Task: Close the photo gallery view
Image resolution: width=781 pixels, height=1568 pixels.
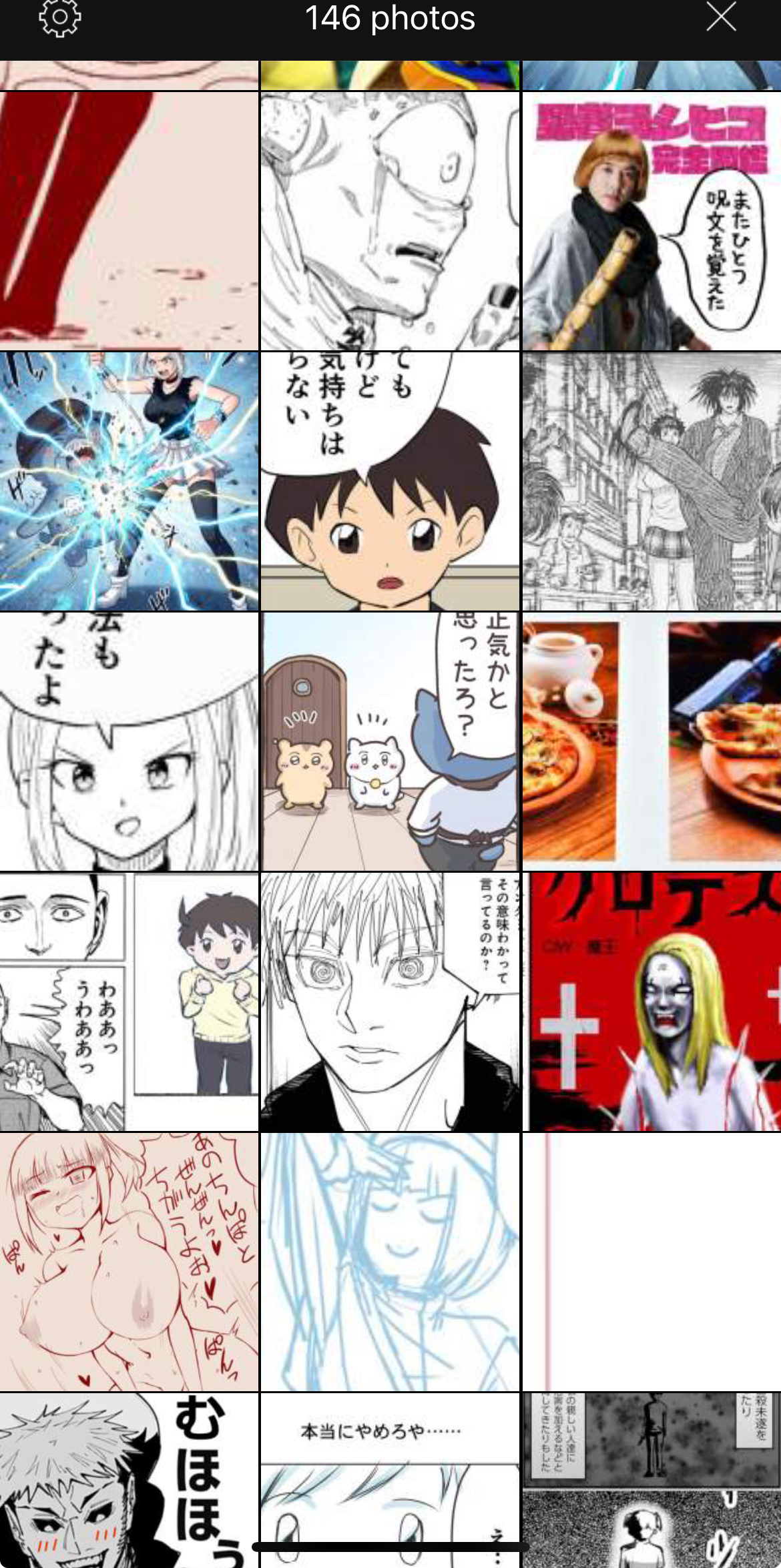Action: (721, 17)
